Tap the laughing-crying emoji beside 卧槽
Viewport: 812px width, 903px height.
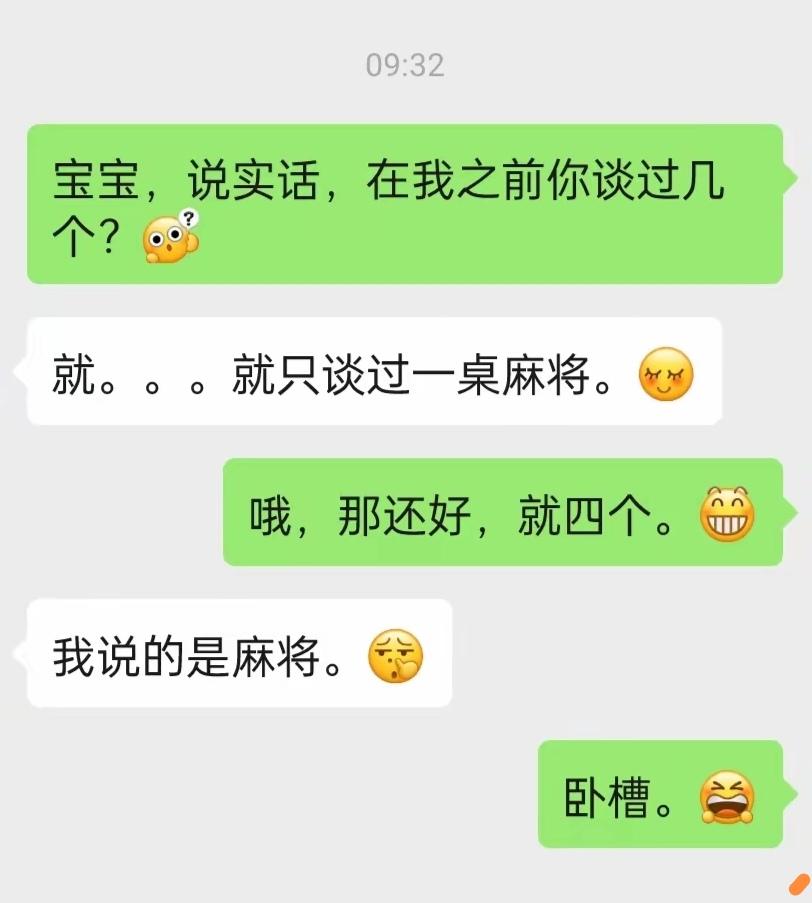coord(728,796)
